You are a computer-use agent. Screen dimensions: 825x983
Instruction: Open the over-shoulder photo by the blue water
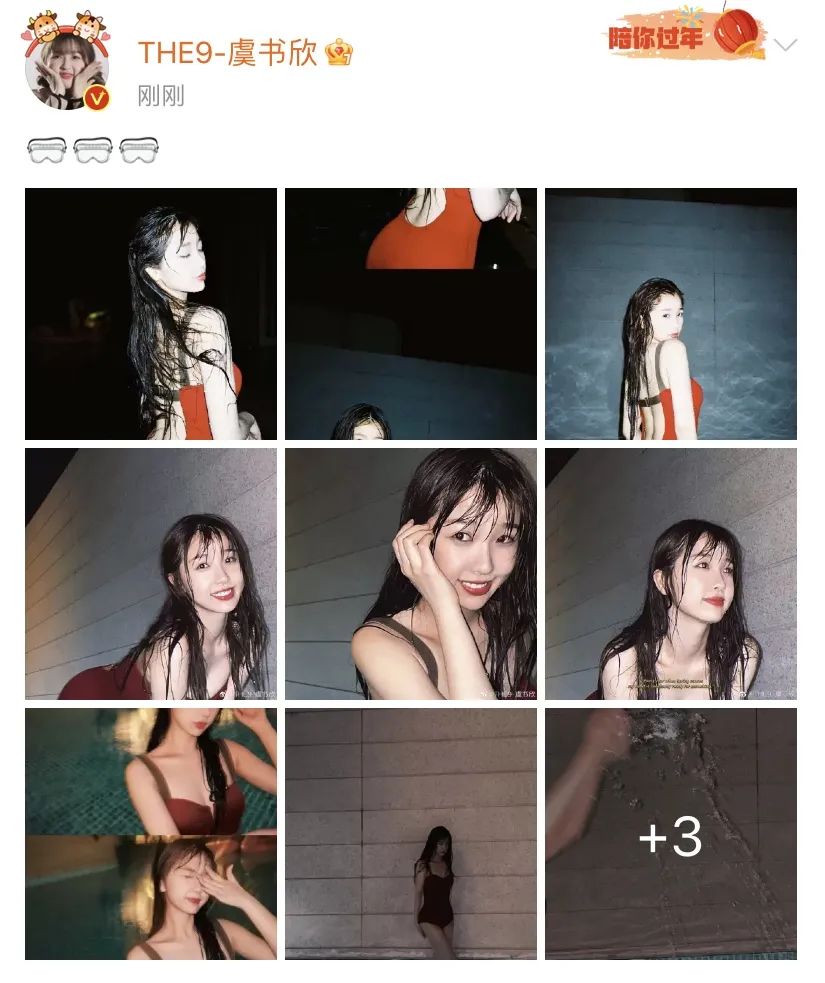671,314
